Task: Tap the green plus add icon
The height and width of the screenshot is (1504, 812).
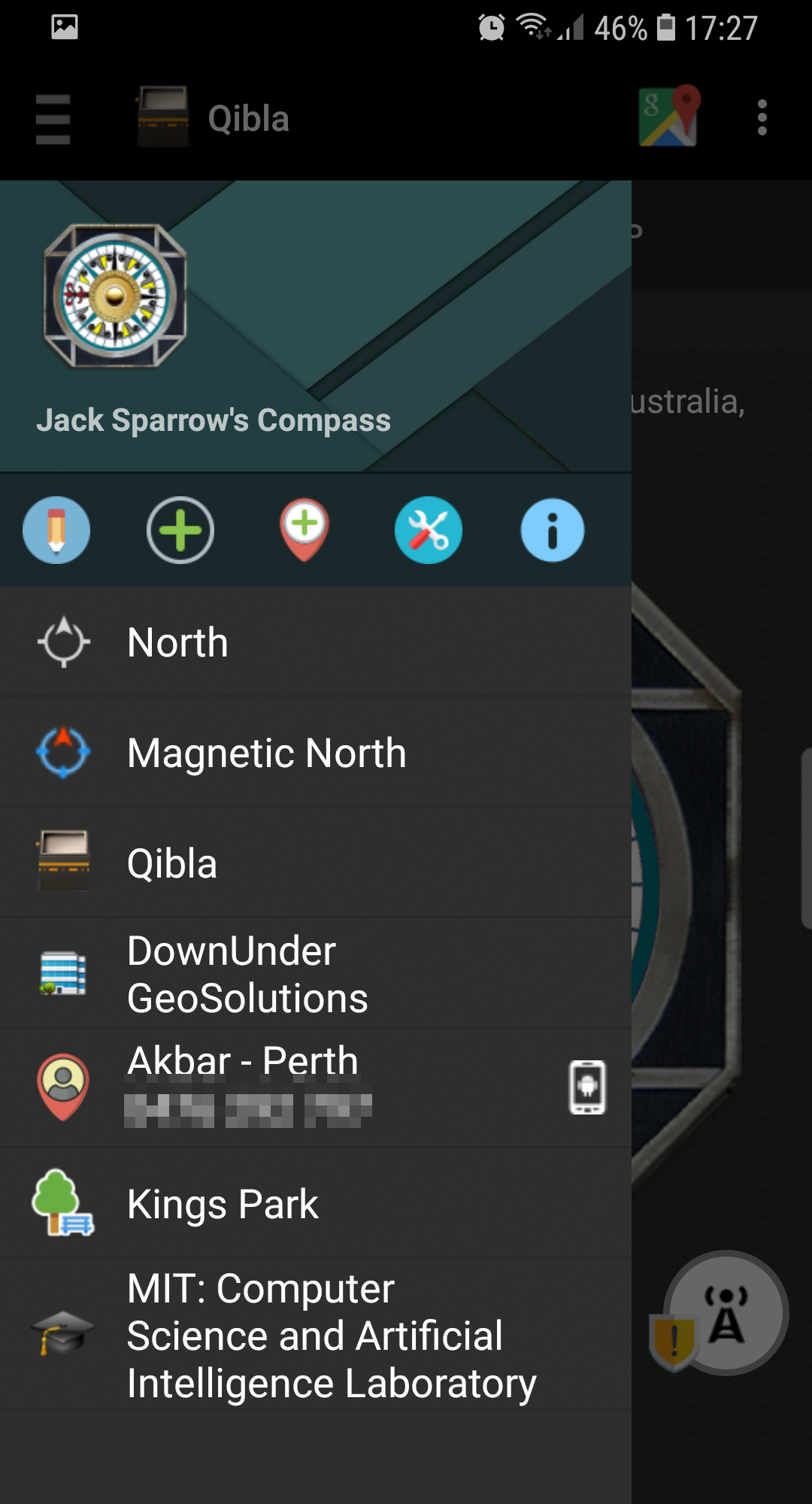Action: click(x=180, y=530)
